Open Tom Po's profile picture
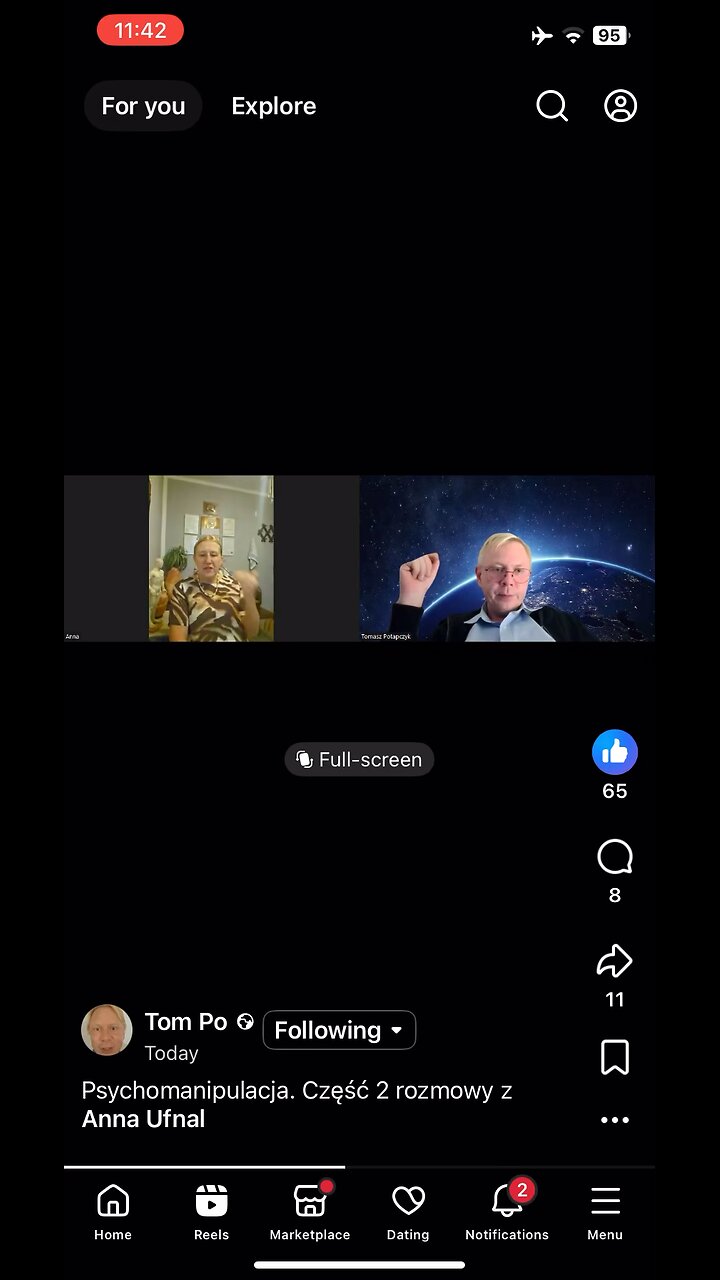Screen dimensions: 720x1280 [x=107, y=1030]
